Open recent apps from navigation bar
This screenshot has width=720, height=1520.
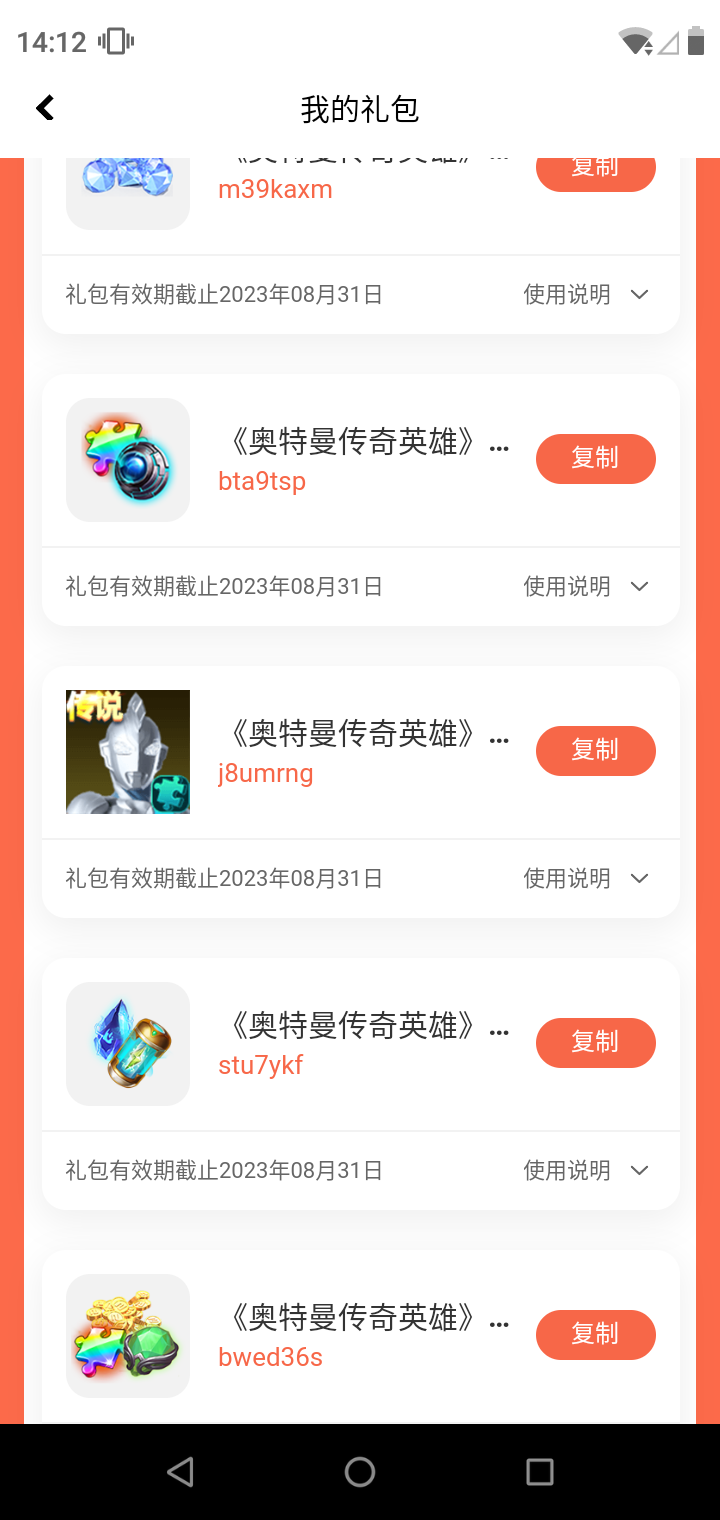pos(540,1472)
